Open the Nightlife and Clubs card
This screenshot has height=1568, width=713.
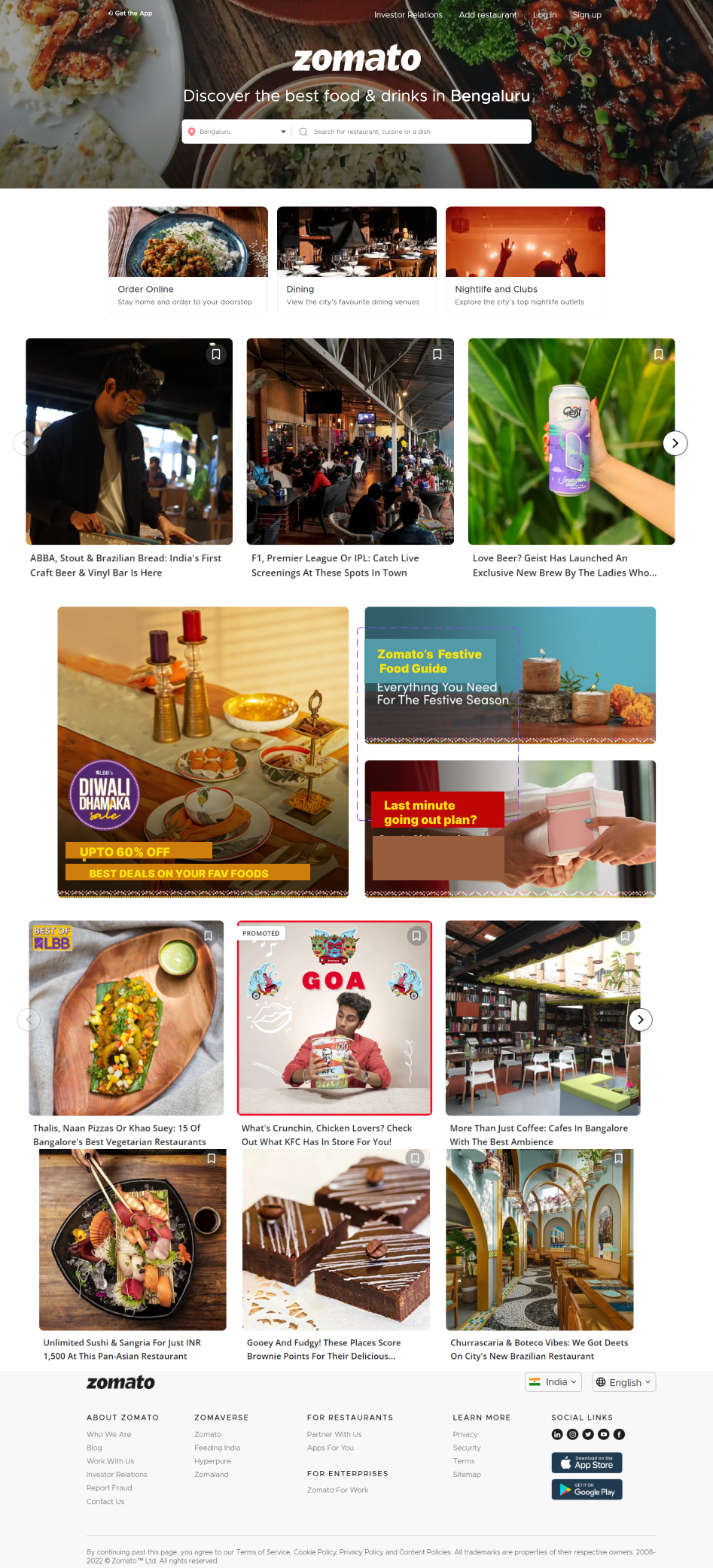coord(525,260)
